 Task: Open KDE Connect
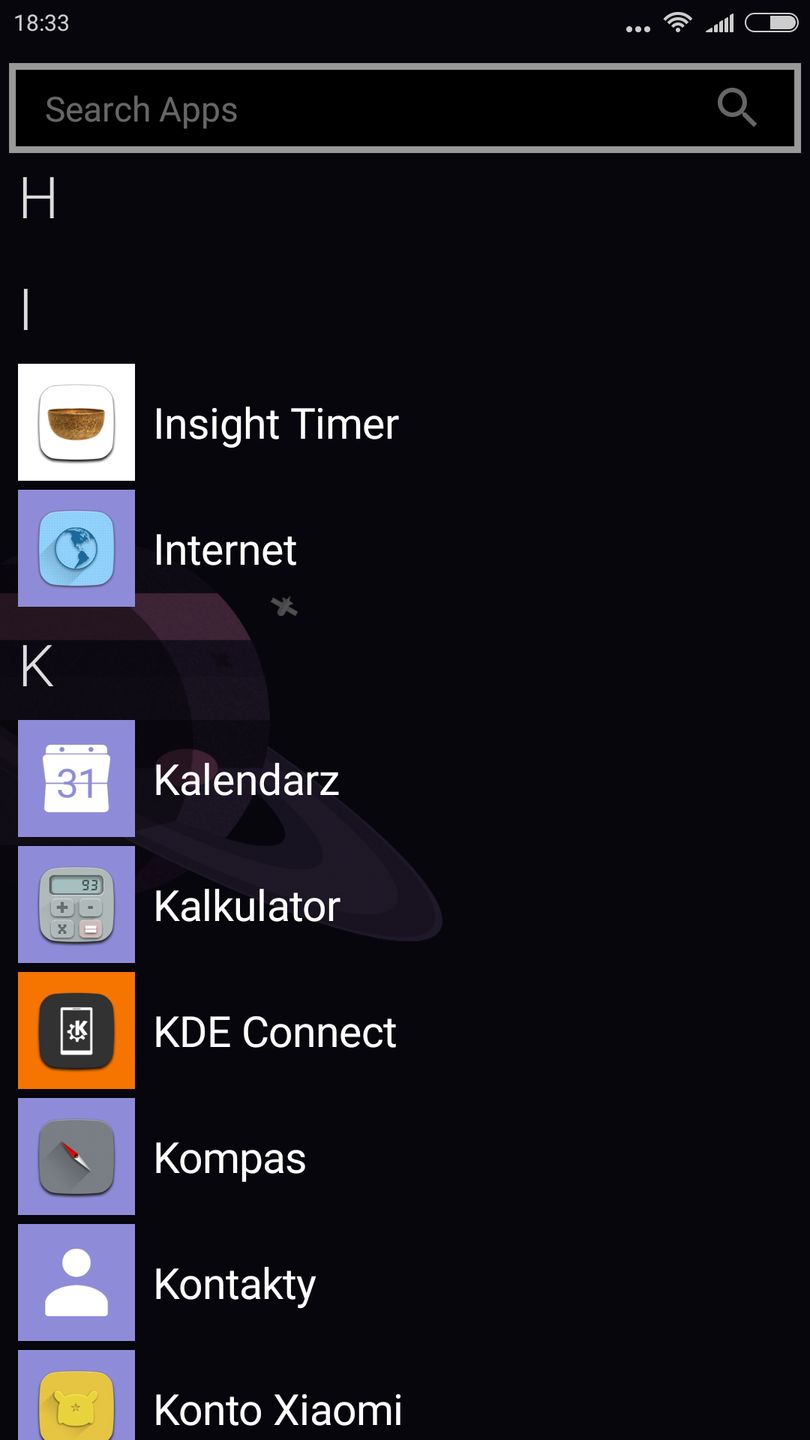76,1031
